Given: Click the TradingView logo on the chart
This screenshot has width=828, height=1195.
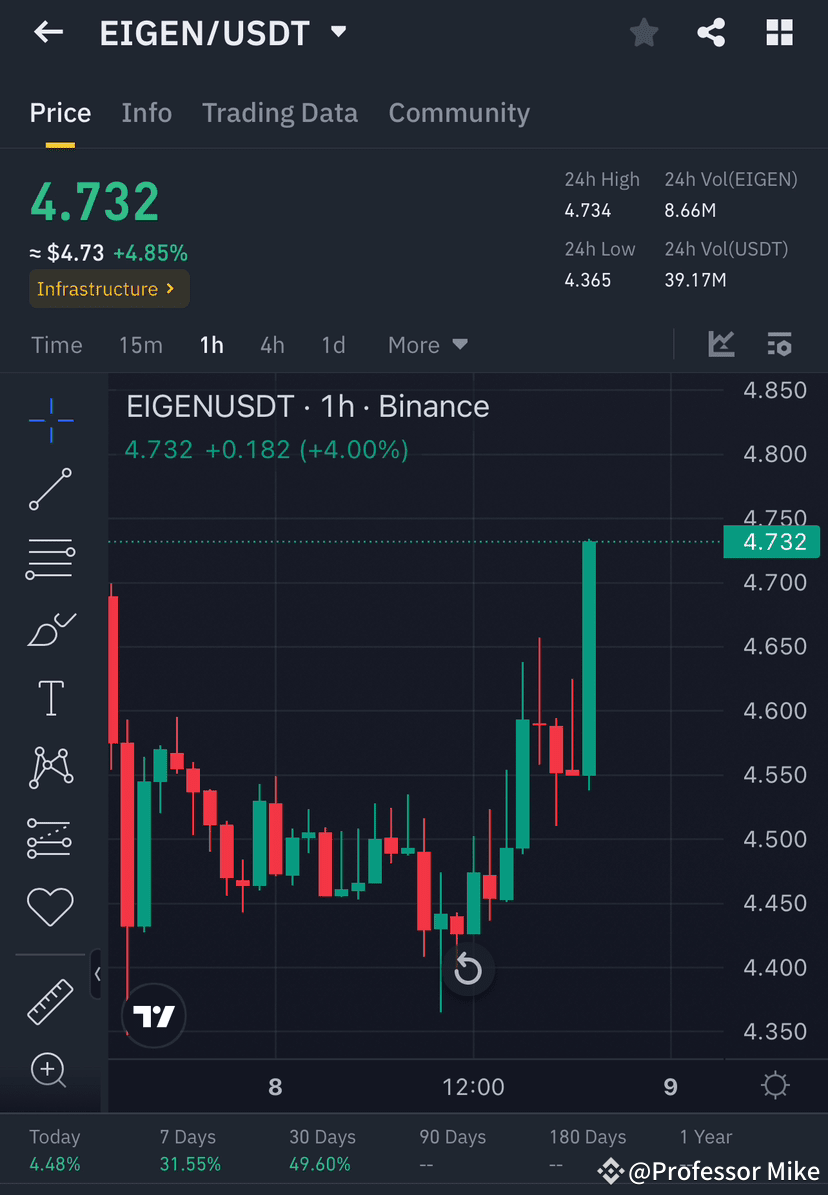Looking at the screenshot, I should click(x=153, y=1015).
